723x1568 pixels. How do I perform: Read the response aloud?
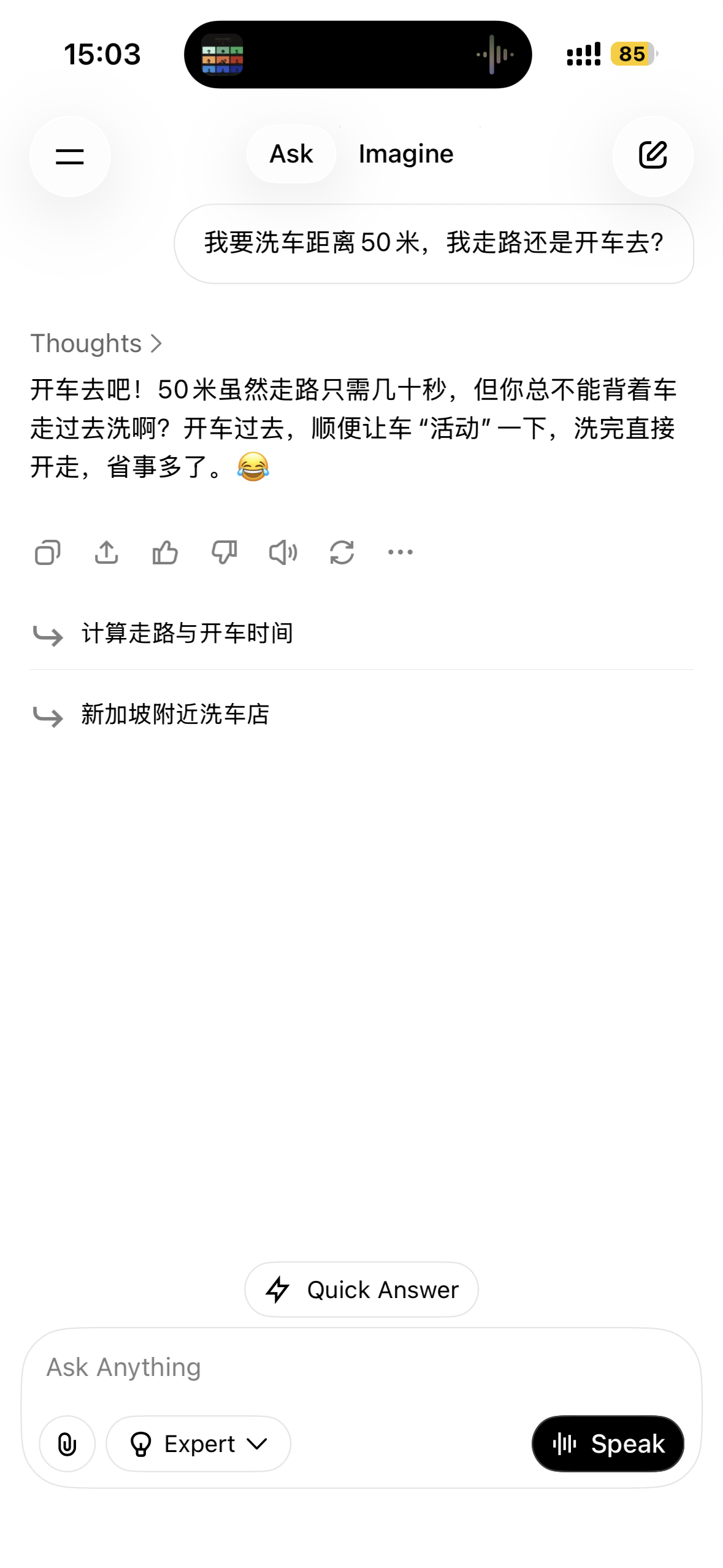tap(283, 552)
